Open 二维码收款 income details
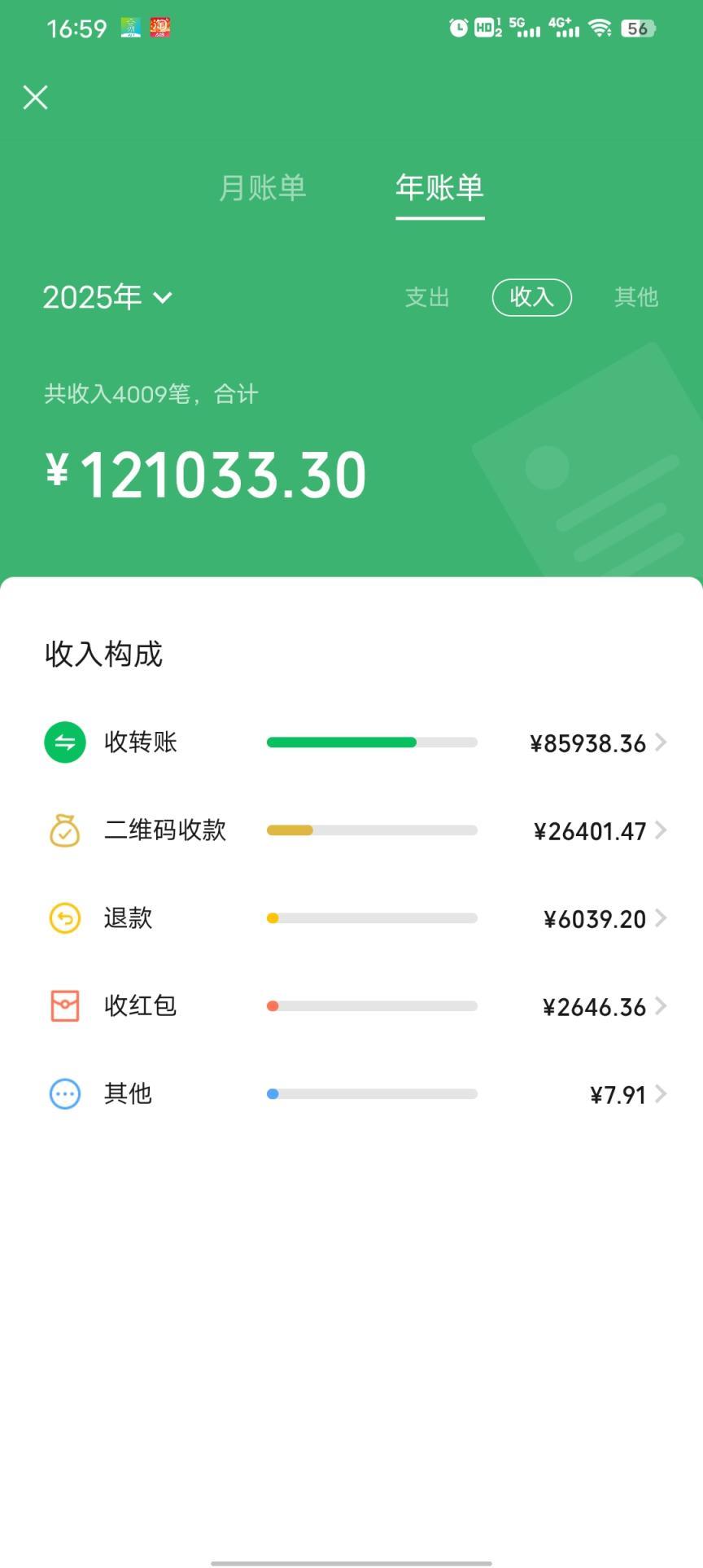This screenshot has height=1568, width=703. [351, 830]
